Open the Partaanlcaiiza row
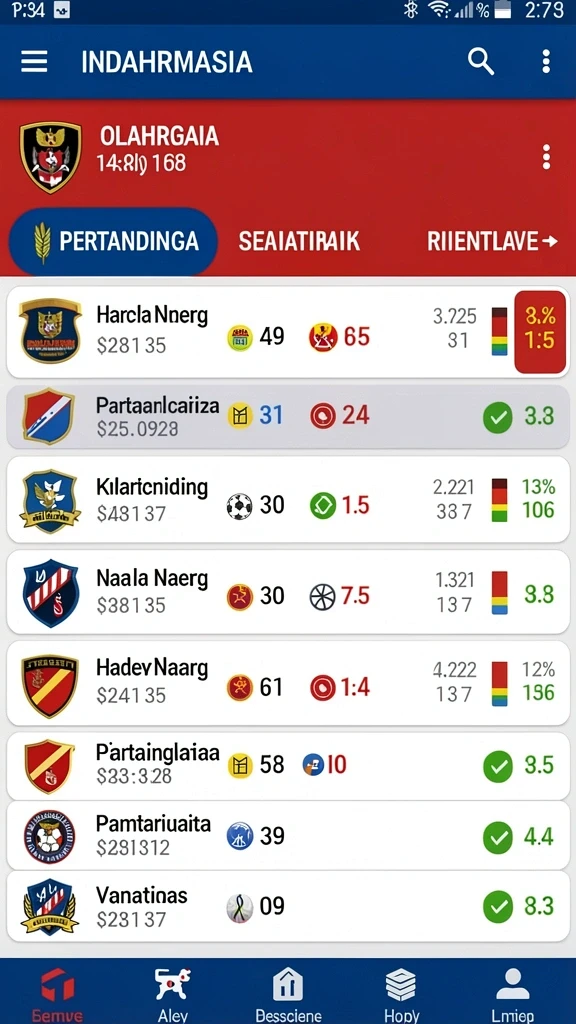The width and height of the screenshot is (576, 1024). tap(288, 416)
